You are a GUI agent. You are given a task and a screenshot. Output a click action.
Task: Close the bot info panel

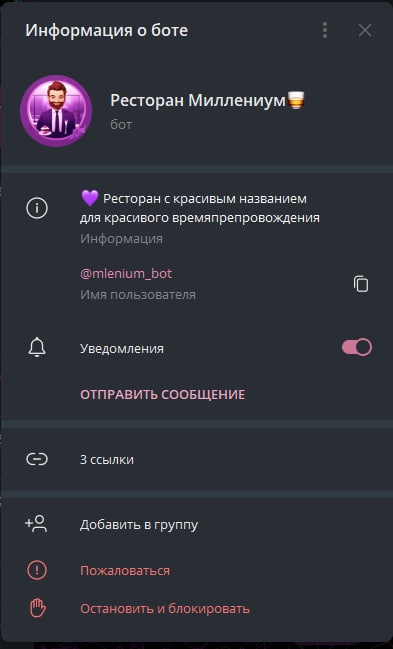click(x=365, y=30)
